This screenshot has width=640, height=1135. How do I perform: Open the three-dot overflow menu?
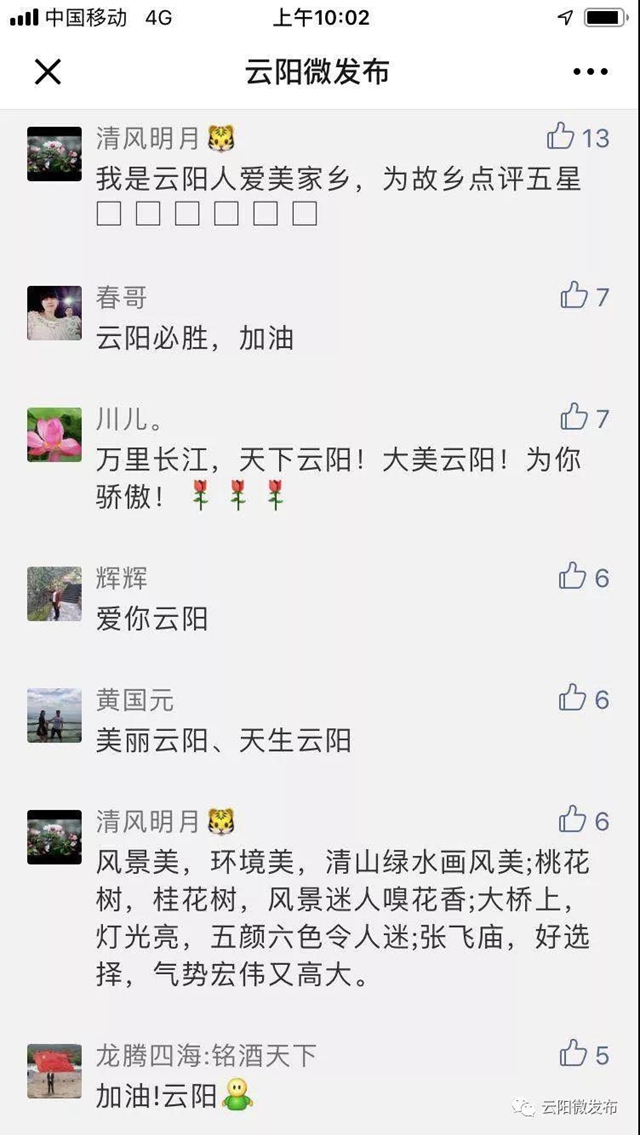tap(590, 72)
